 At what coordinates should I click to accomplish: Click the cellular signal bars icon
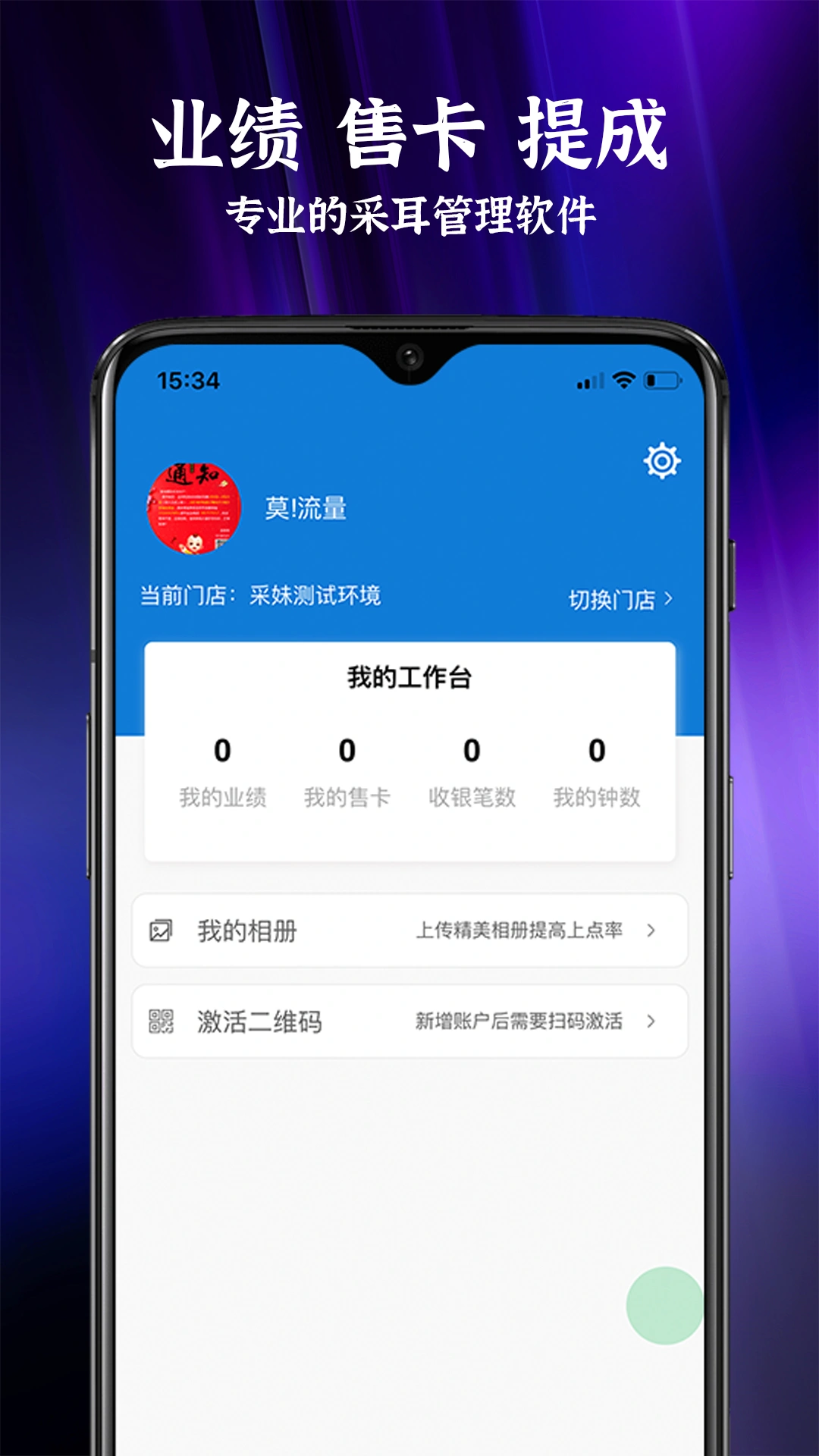(591, 380)
